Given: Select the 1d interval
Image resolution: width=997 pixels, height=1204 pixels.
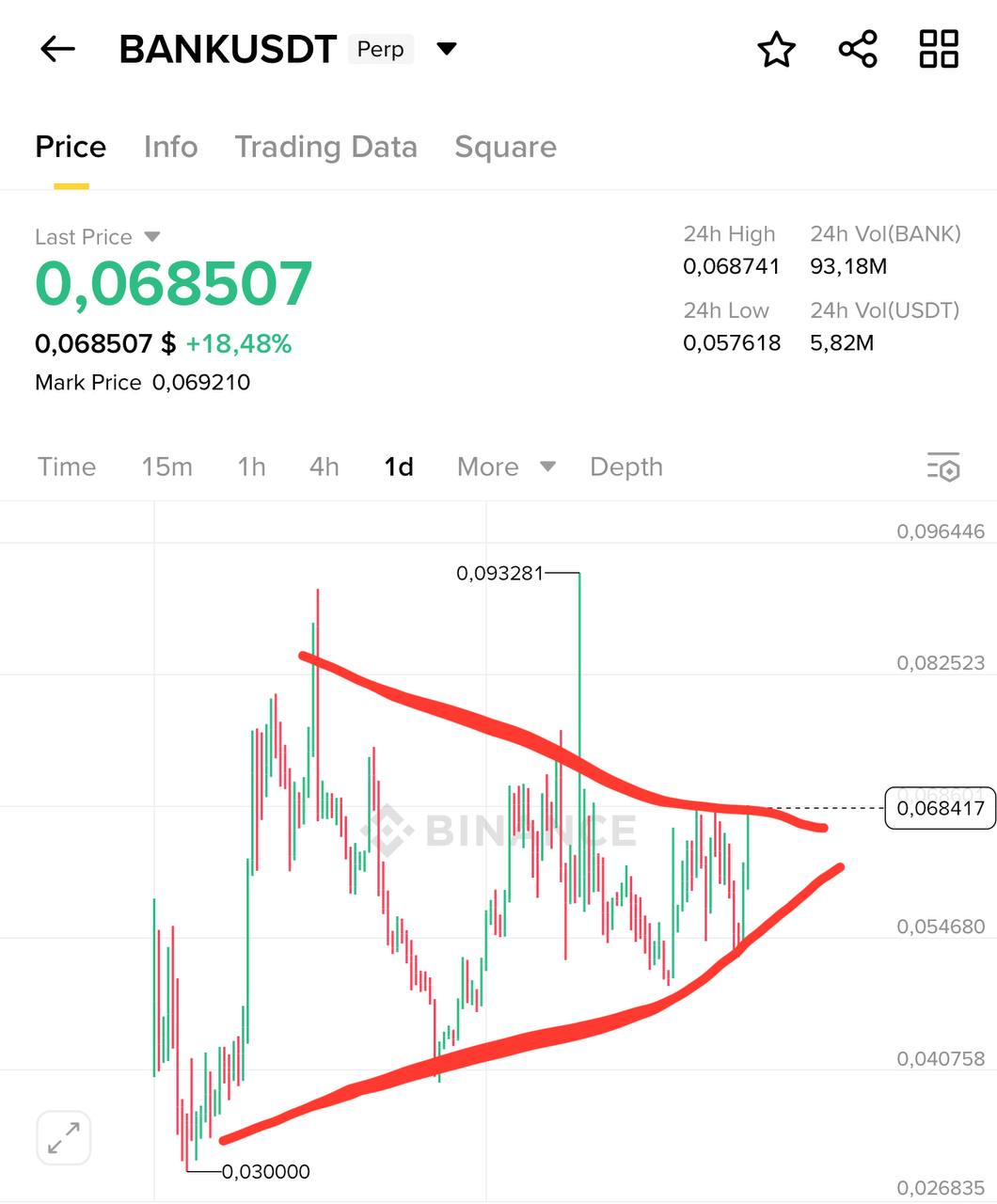Looking at the screenshot, I should [x=399, y=467].
